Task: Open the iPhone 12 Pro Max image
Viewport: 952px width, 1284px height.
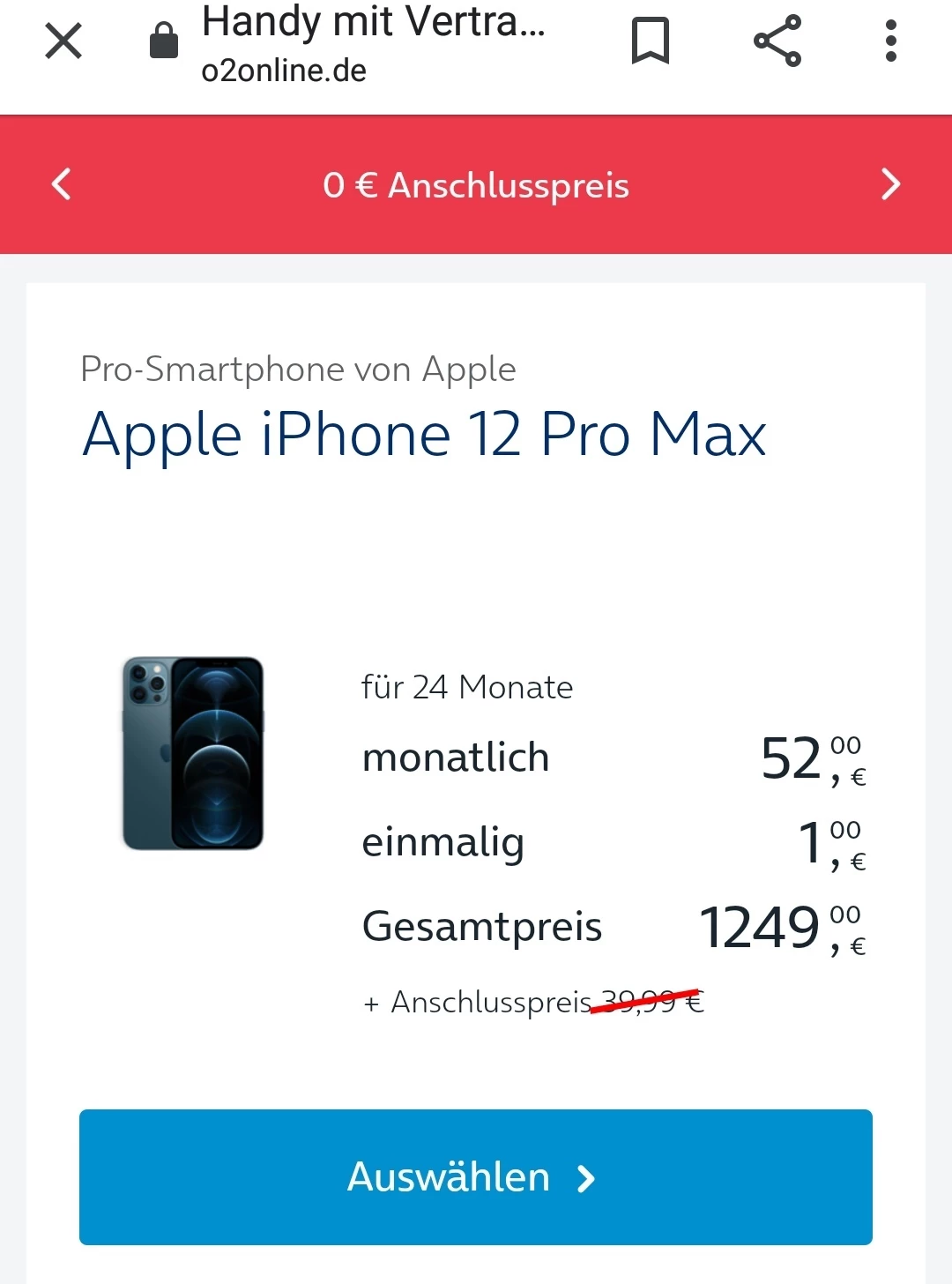Action: [193, 753]
